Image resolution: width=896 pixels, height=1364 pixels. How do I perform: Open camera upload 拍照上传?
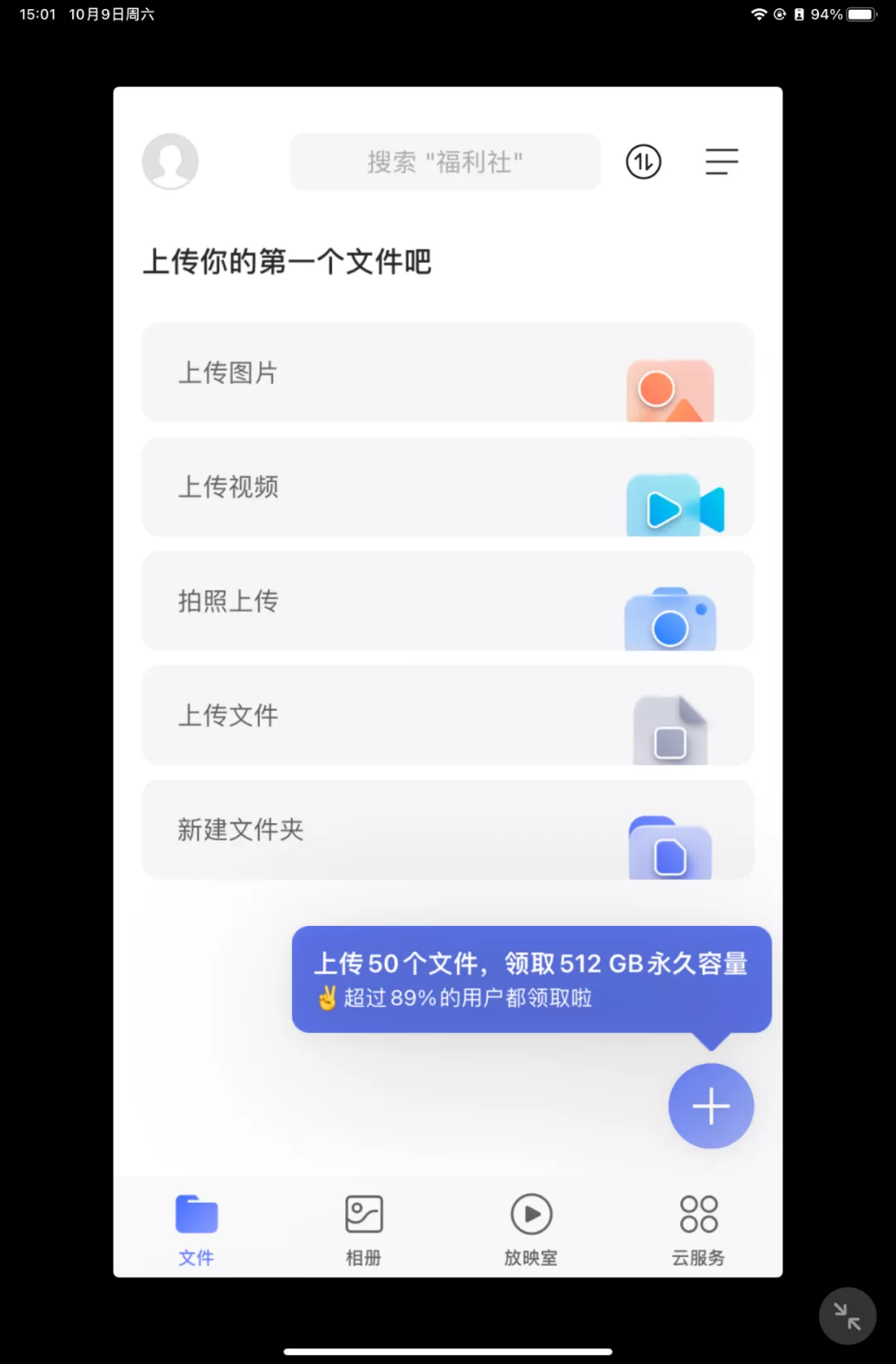[448, 602]
